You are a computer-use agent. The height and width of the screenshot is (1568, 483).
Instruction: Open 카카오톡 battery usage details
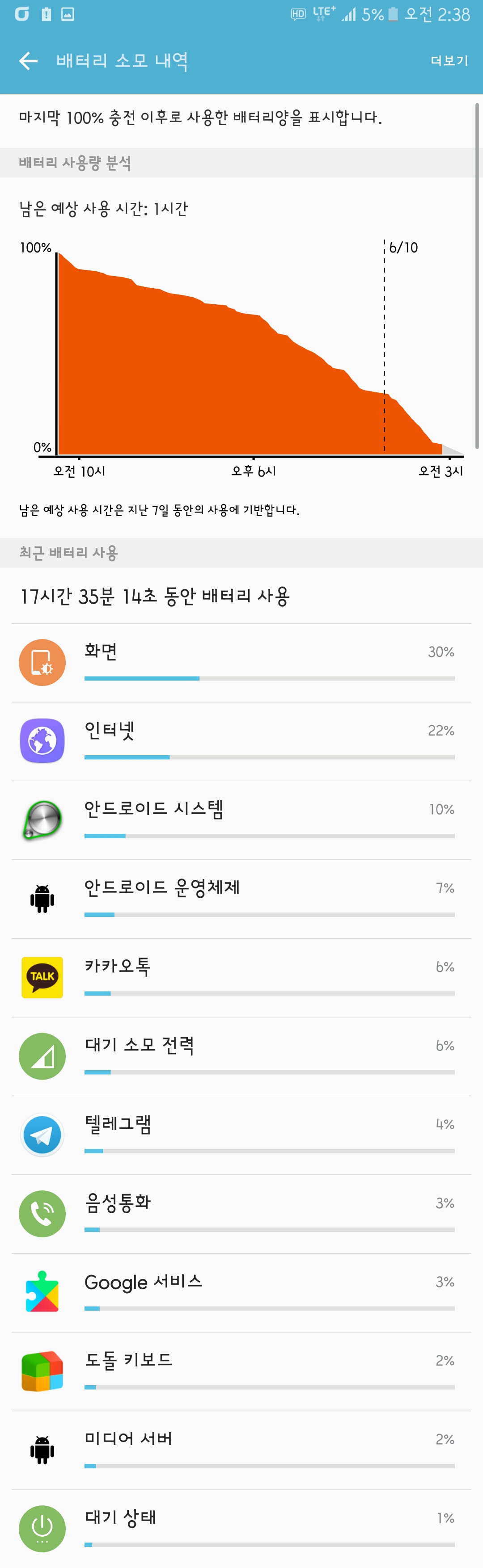(241, 977)
